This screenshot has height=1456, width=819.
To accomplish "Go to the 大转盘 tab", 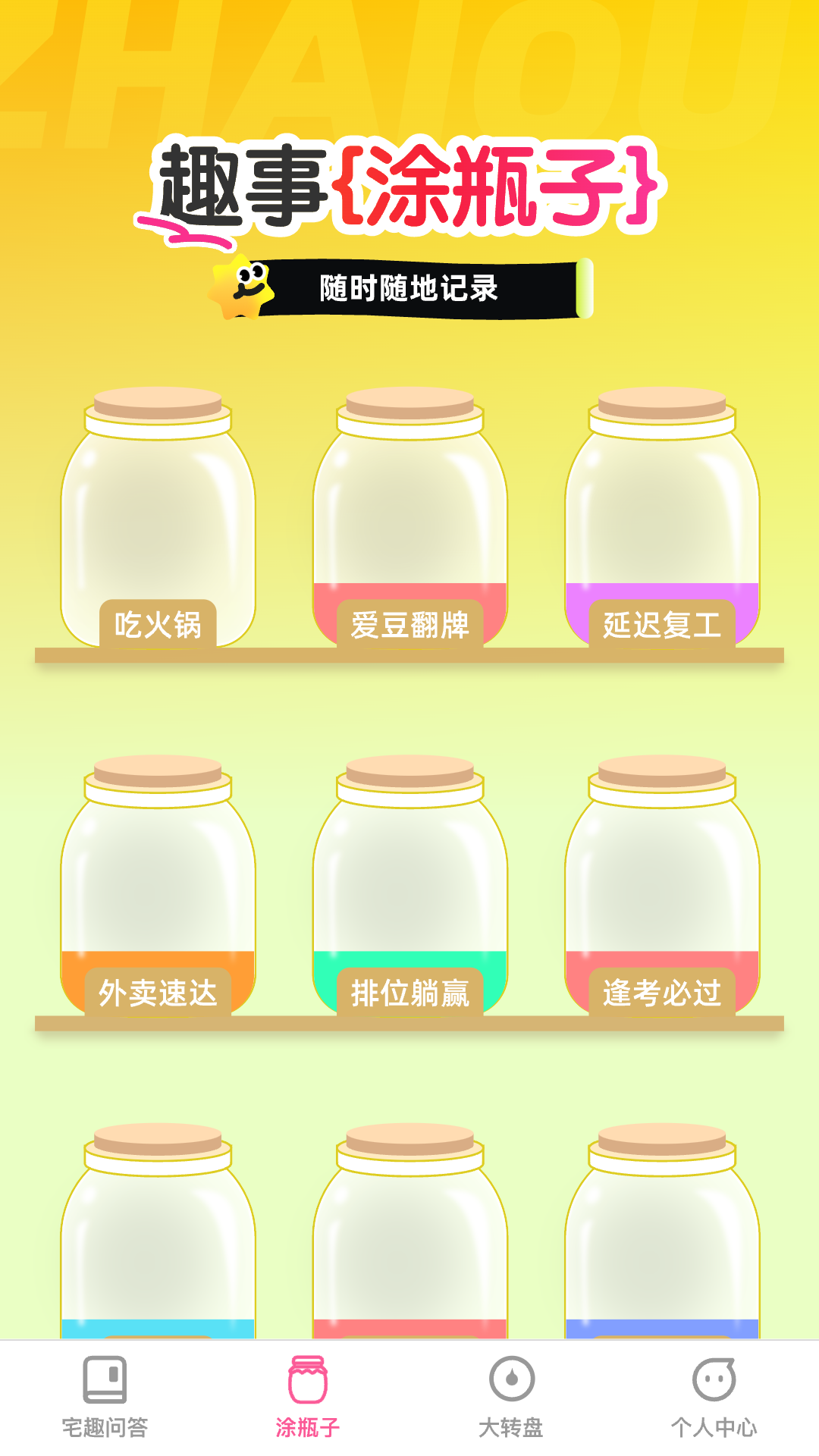I will click(x=511, y=1397).
